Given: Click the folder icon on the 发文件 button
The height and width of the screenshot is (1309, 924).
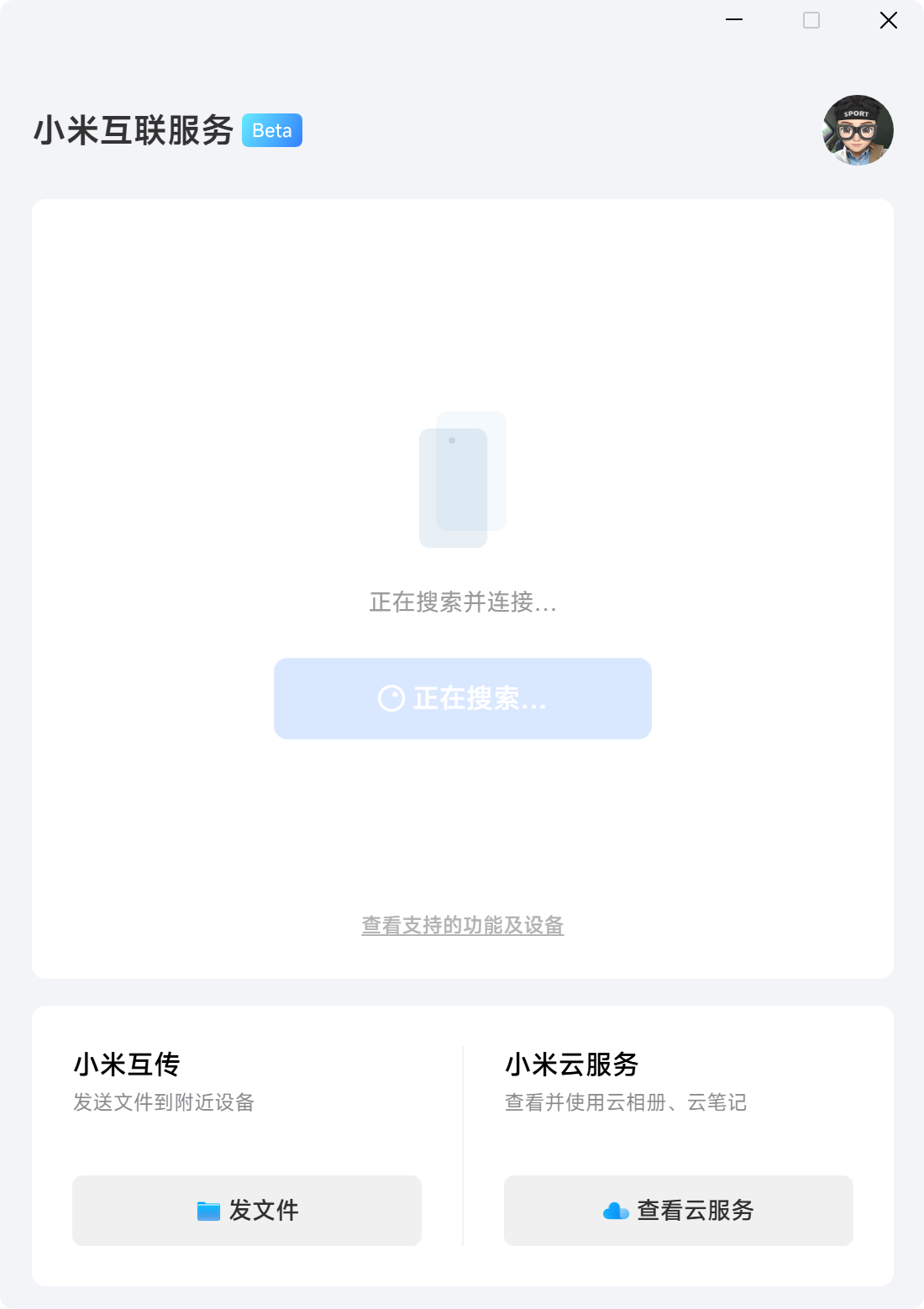Looking at the screenshot, I should coord(207,1211).
